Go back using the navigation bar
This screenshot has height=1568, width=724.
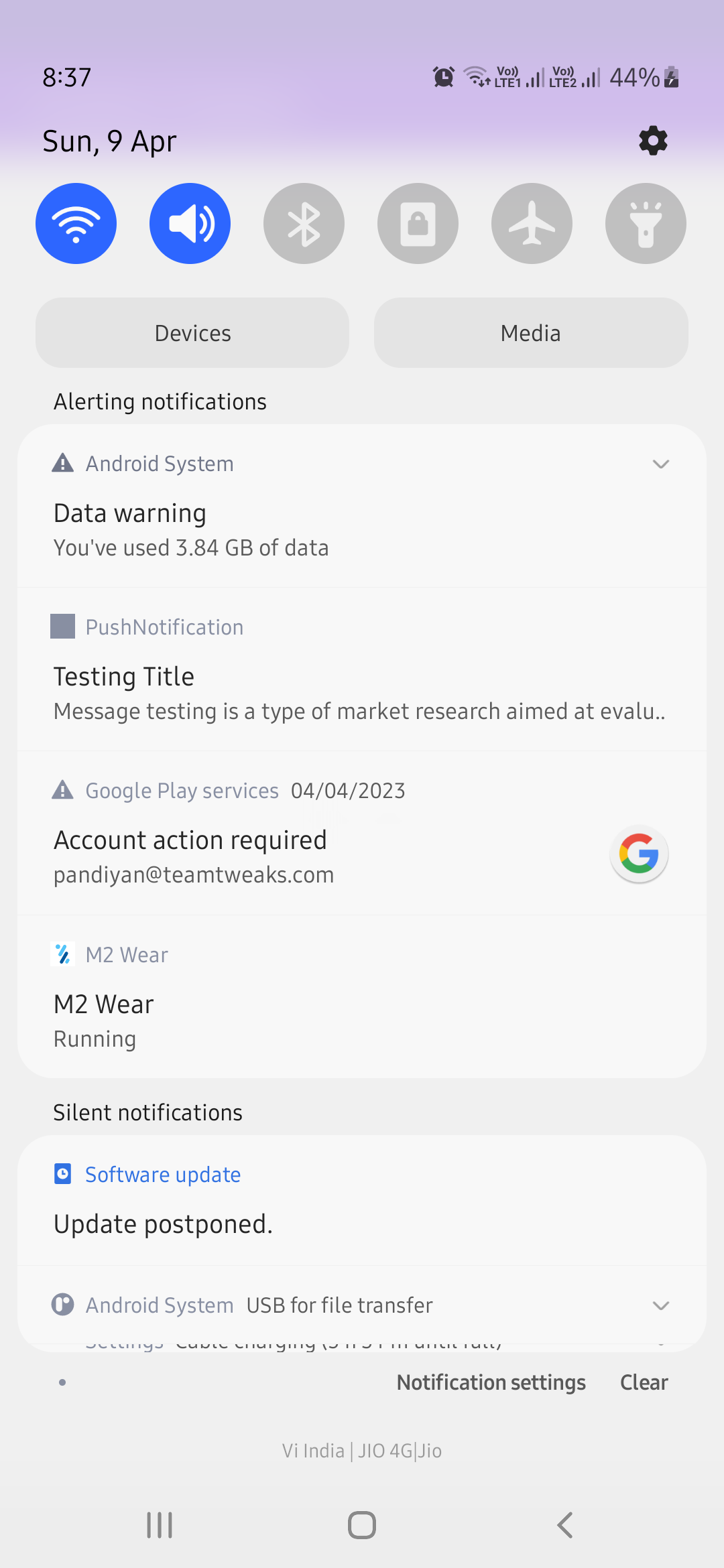point(565,1525)
